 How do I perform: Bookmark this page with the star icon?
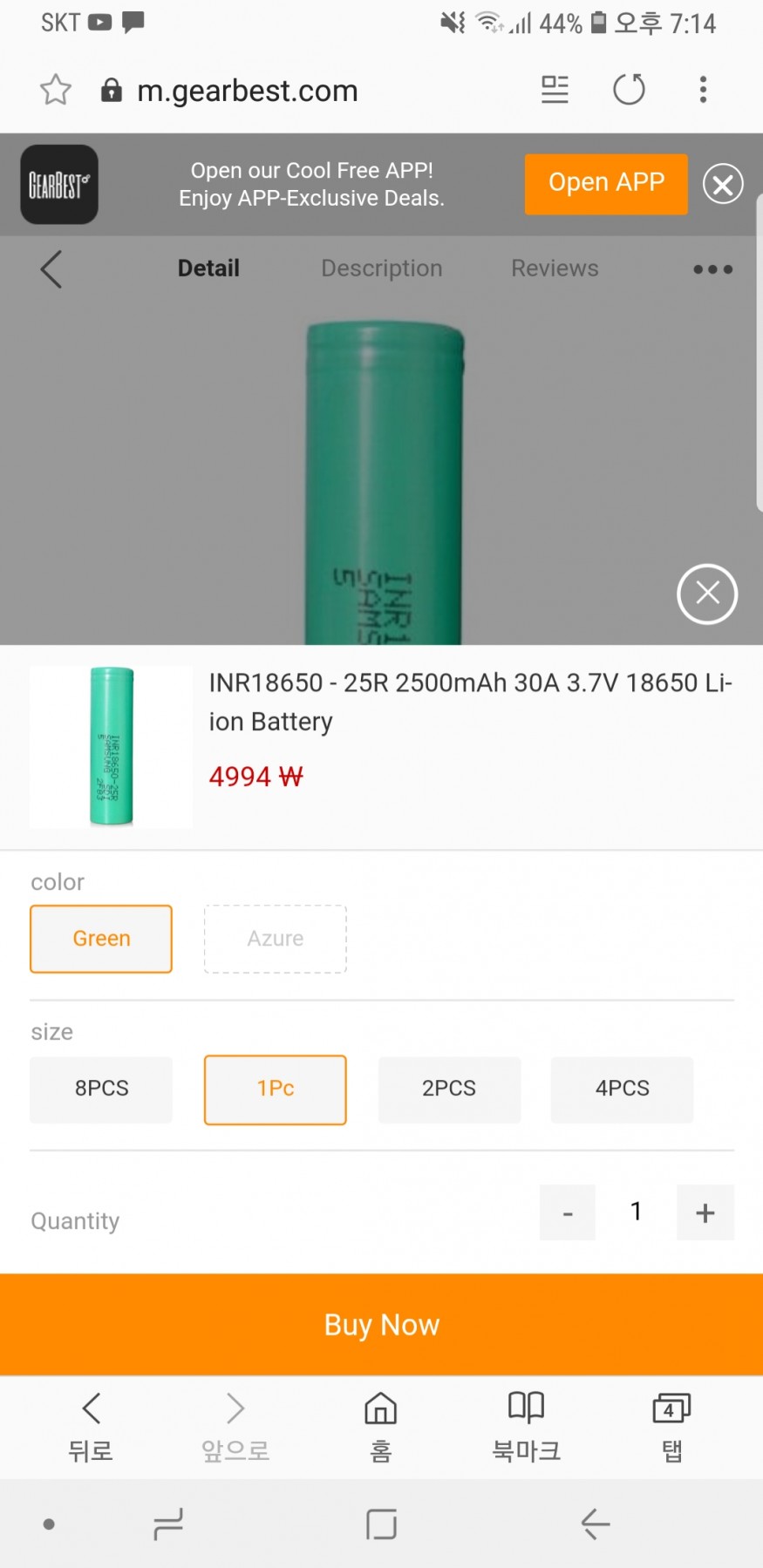click(56, 90)
